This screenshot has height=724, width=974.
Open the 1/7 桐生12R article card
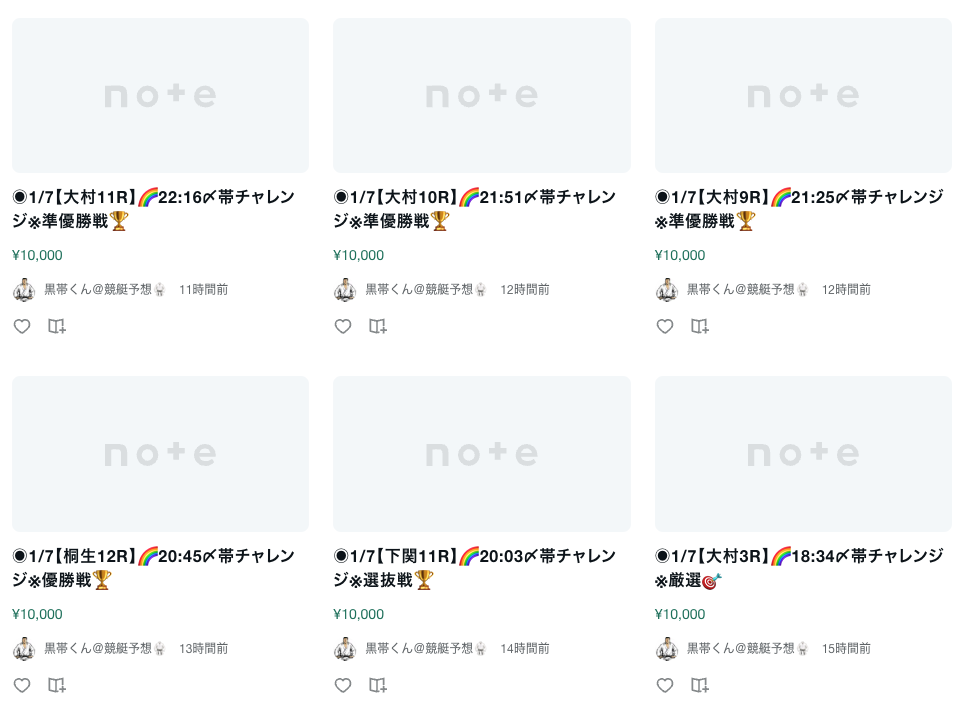160,567
